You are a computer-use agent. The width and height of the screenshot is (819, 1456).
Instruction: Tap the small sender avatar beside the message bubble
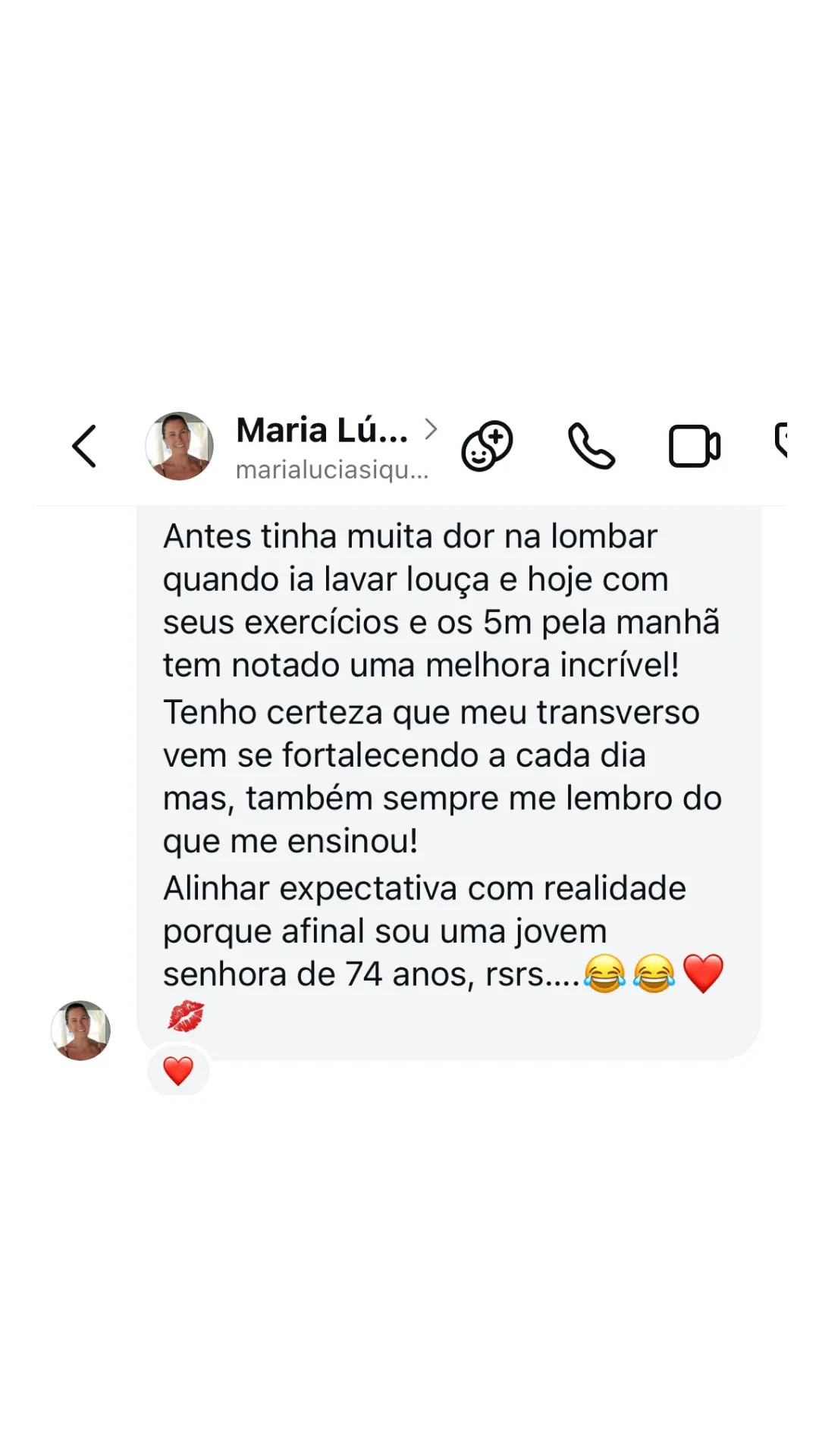pyautogui.click(x=80, y=1030)
